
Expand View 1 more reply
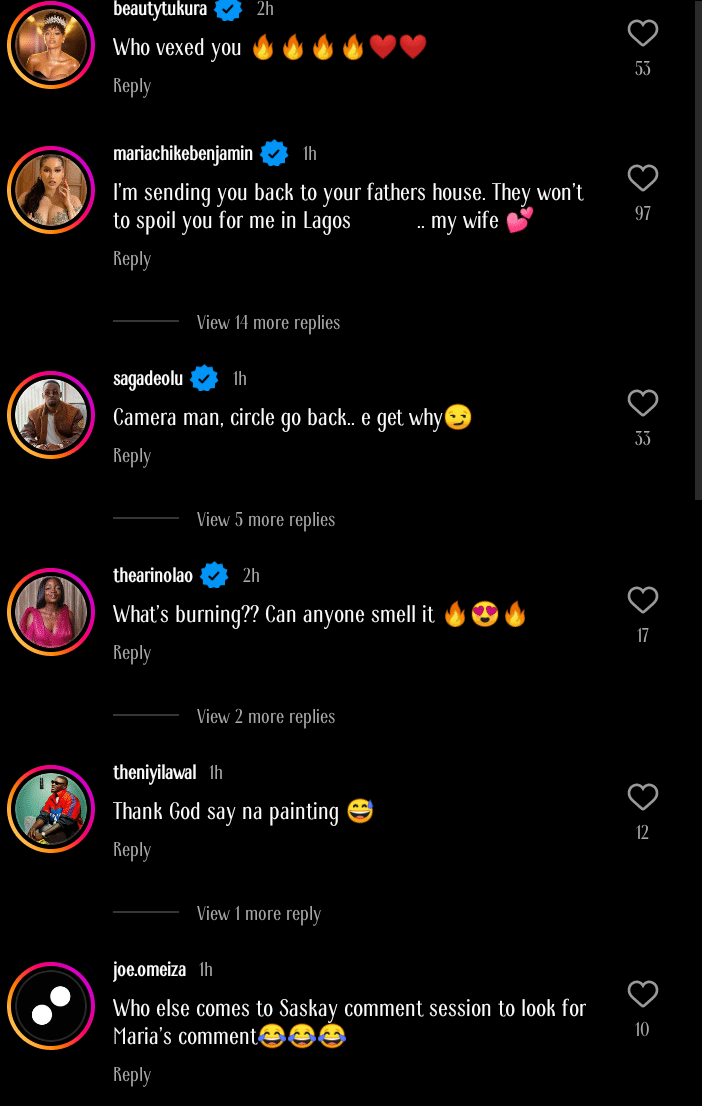click(258, 913)
